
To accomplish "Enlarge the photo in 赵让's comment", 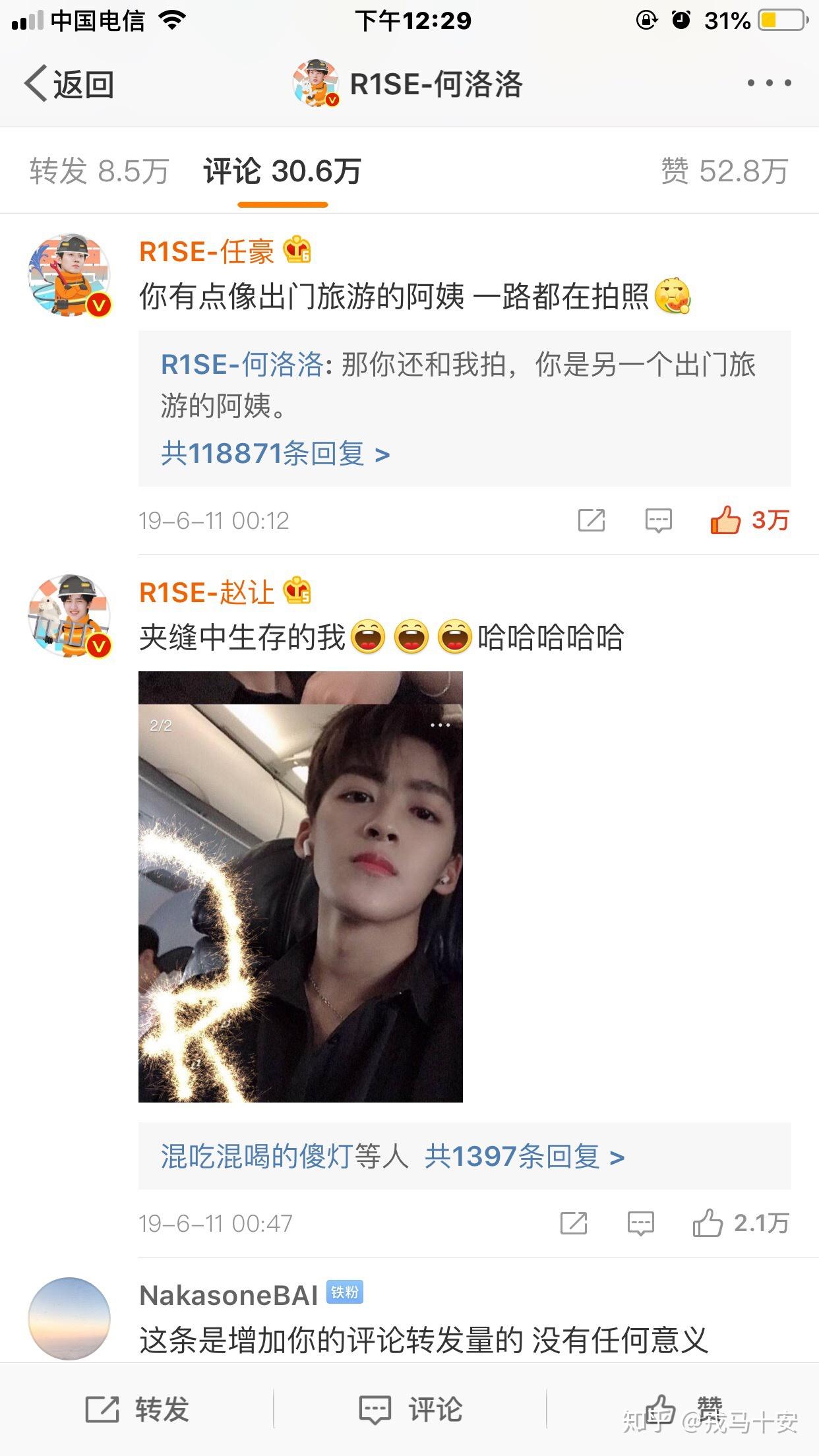I will (301, 886).
